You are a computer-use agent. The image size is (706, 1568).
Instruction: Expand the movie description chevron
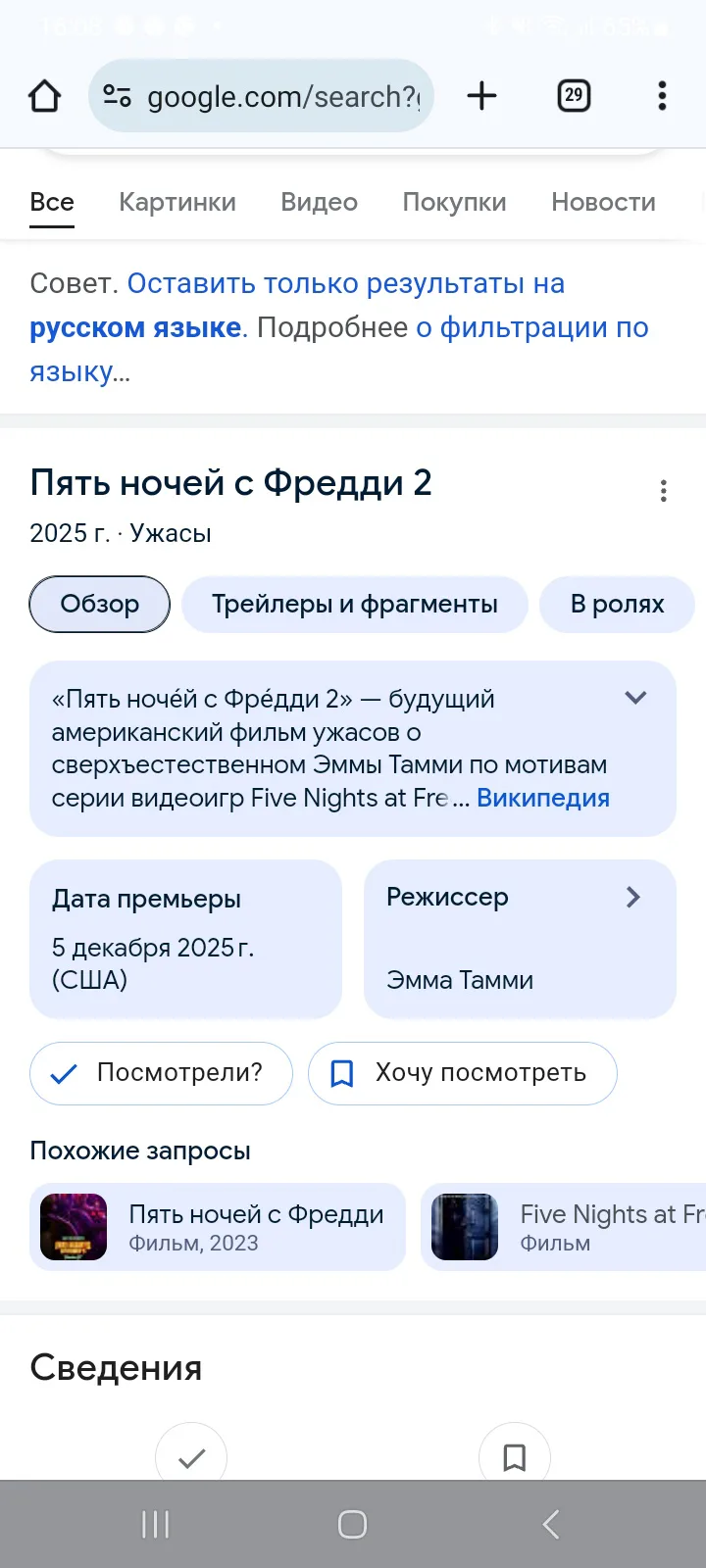point(636,698)
